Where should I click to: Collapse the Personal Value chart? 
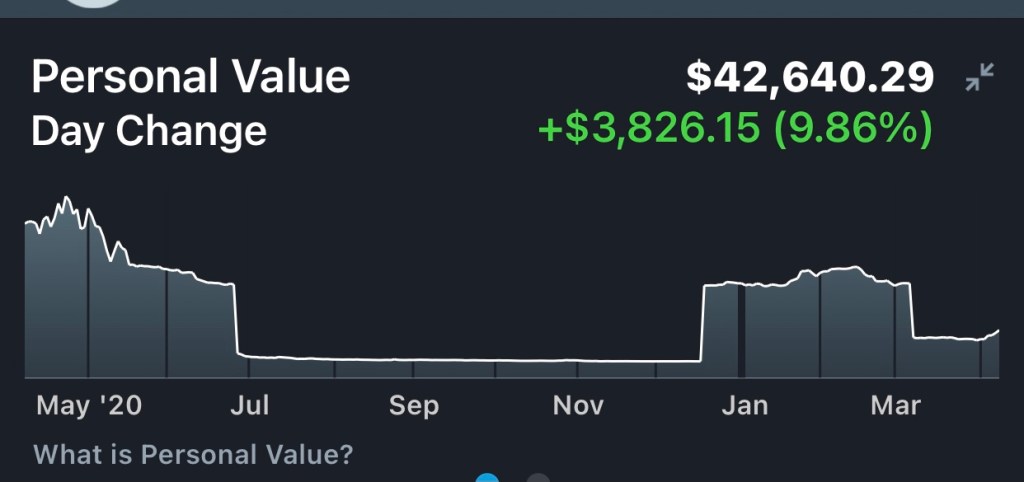[979, 79]
